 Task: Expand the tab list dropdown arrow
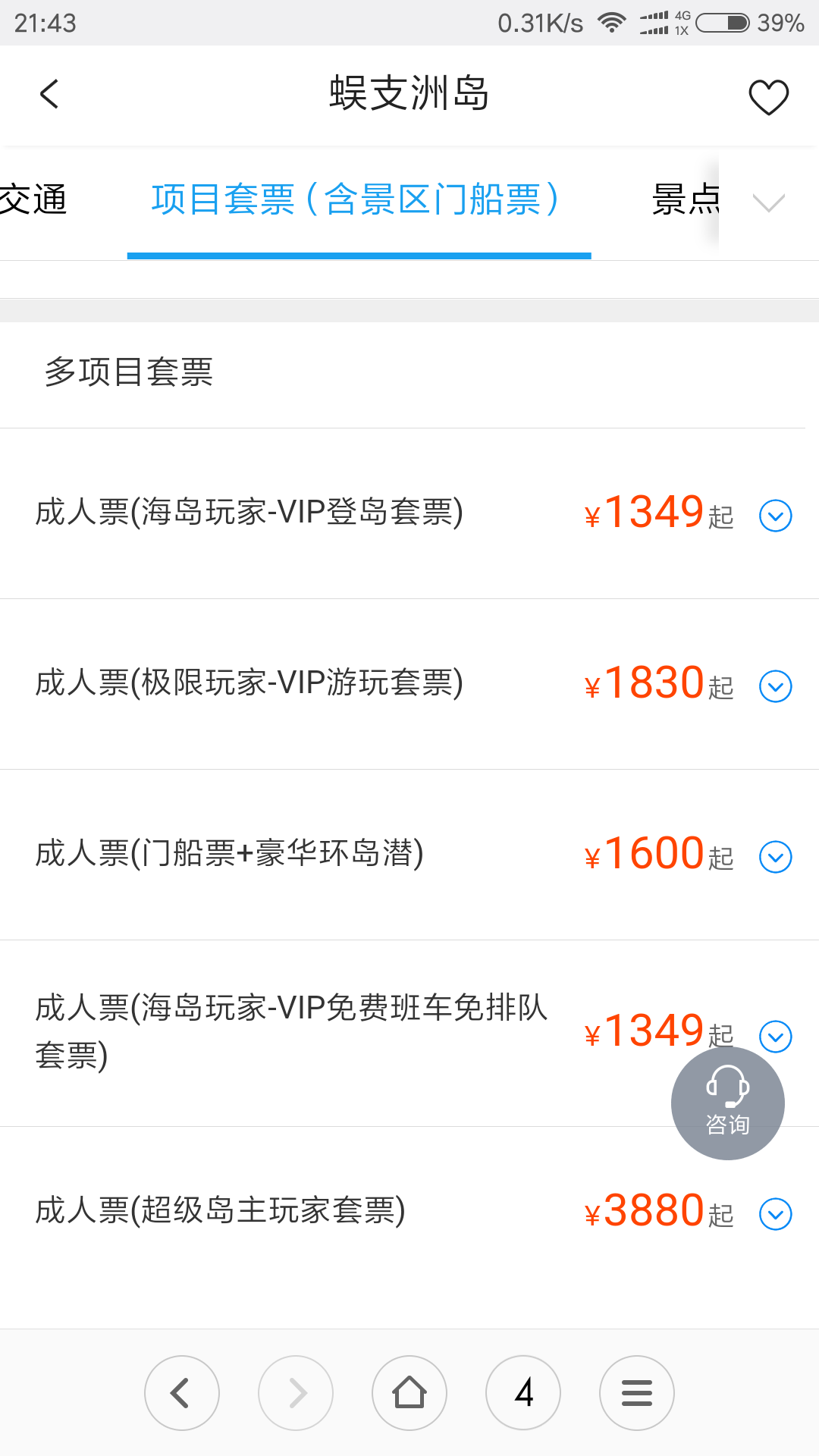pos(768,202)
